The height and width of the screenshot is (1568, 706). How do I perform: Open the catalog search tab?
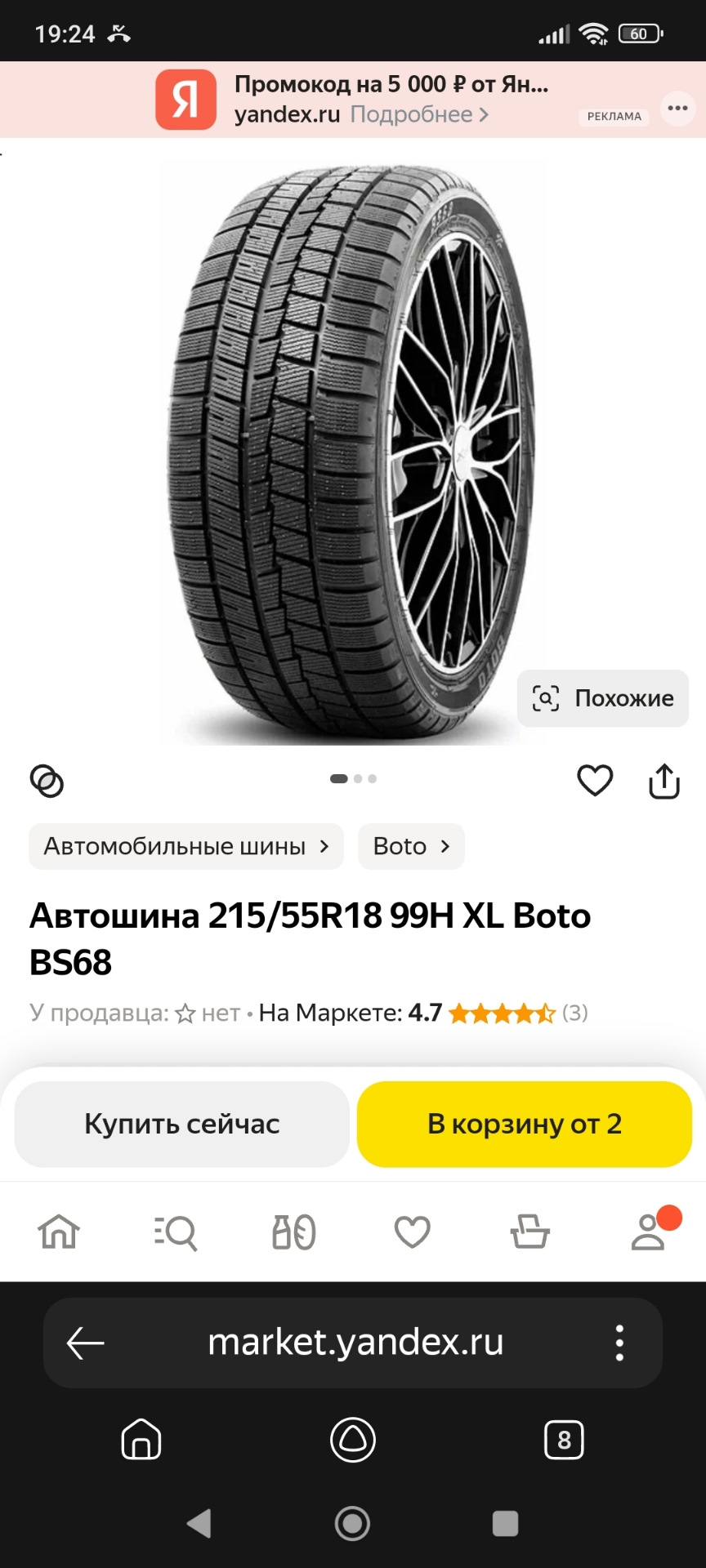click(x=176, y=1232)
